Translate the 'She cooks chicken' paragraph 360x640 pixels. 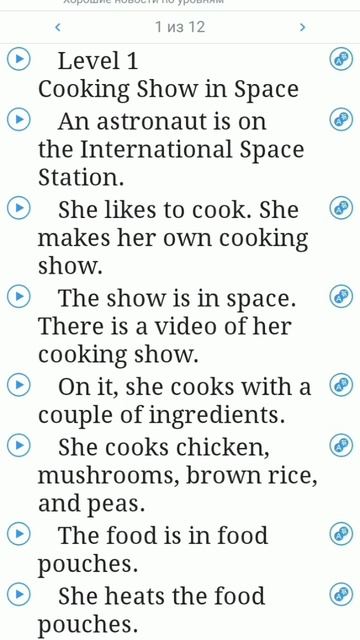tap(341, 445)
